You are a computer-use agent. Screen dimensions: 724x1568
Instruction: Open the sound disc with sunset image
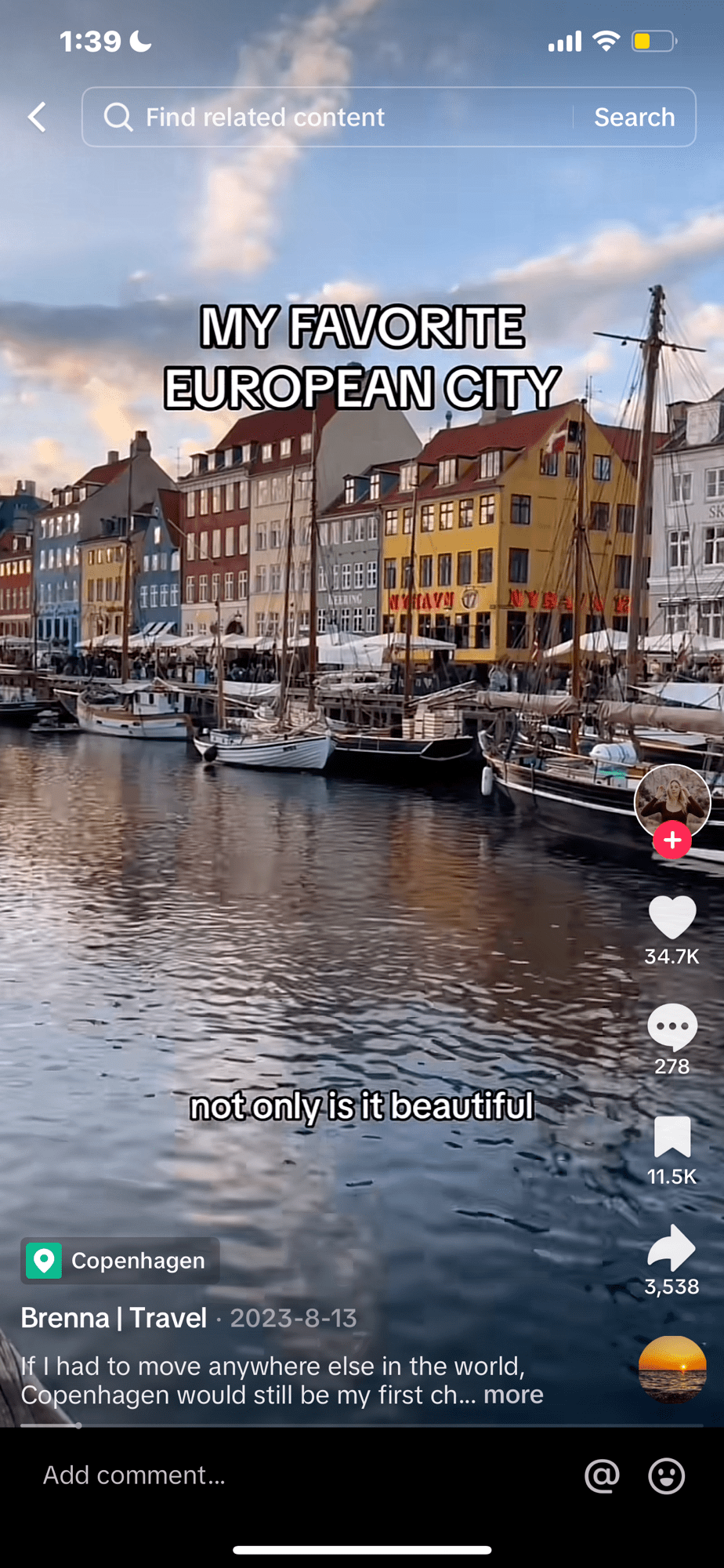pyautogui.click(x=672, y=1369)
